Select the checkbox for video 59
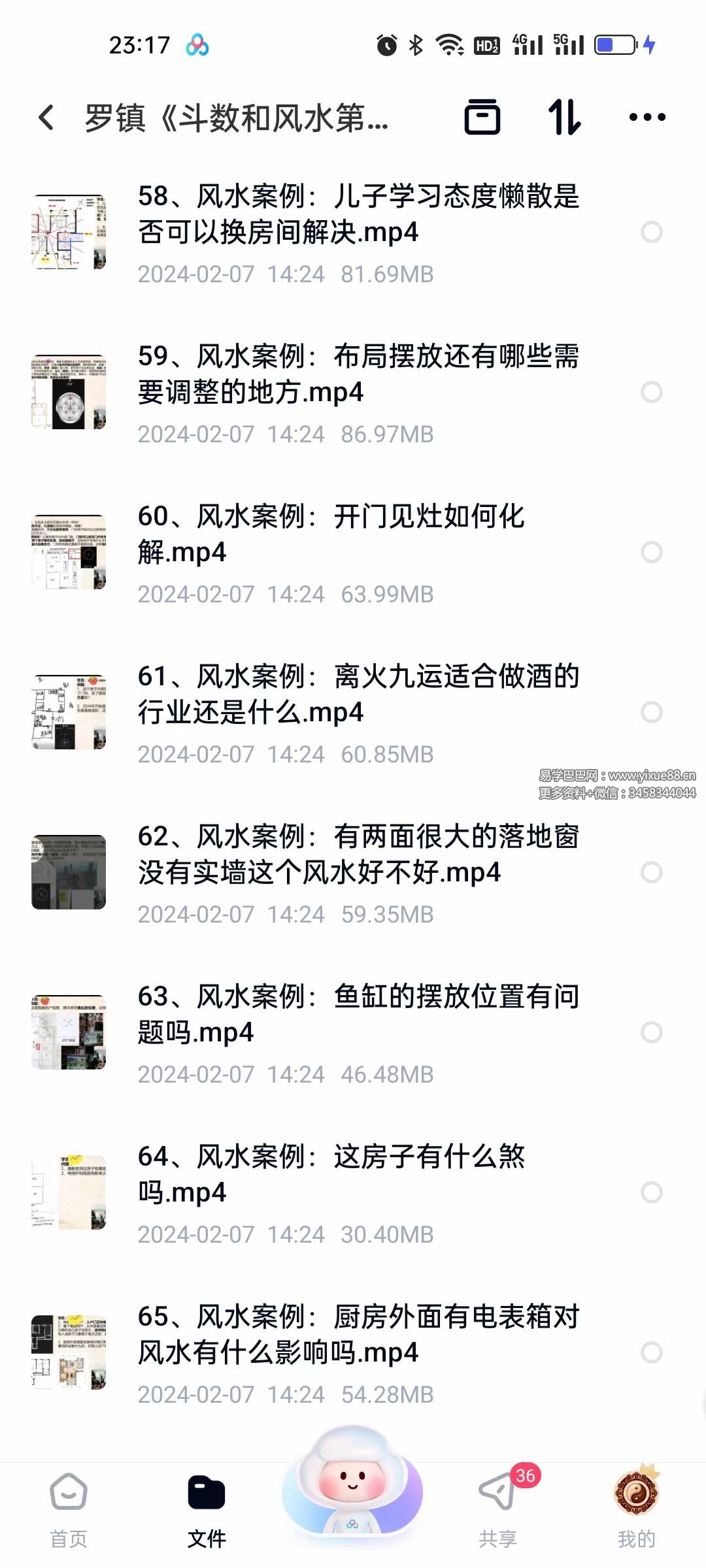 [x=651, y=392]
